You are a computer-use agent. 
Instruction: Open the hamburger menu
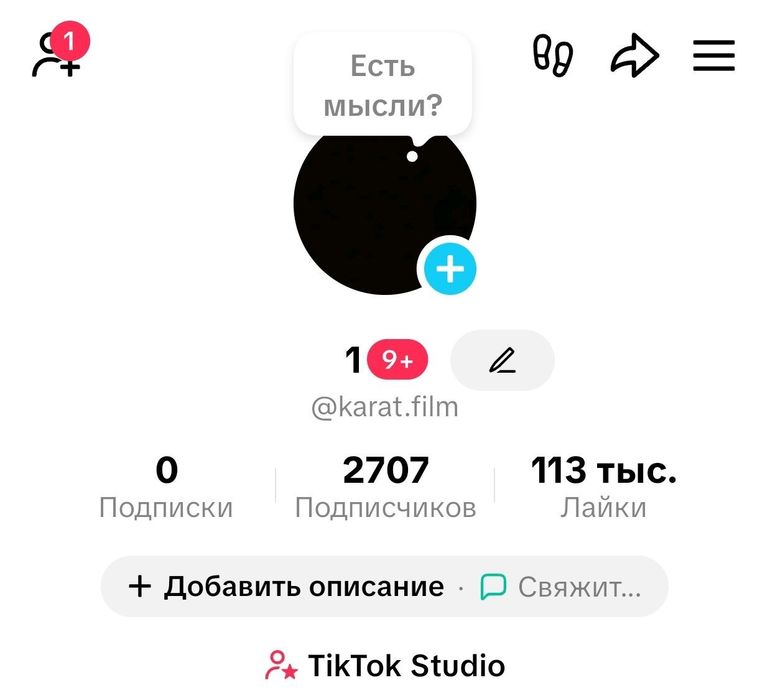[714, 56]
